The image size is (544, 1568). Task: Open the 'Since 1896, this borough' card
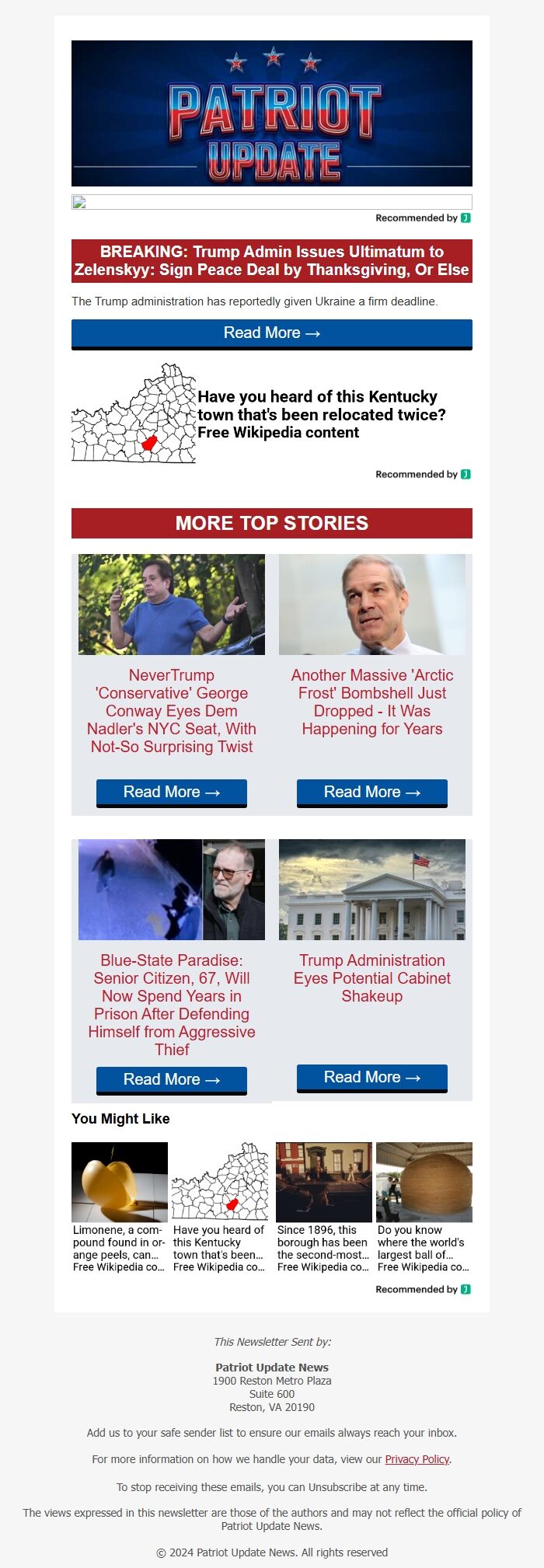tap(323, 1207)
